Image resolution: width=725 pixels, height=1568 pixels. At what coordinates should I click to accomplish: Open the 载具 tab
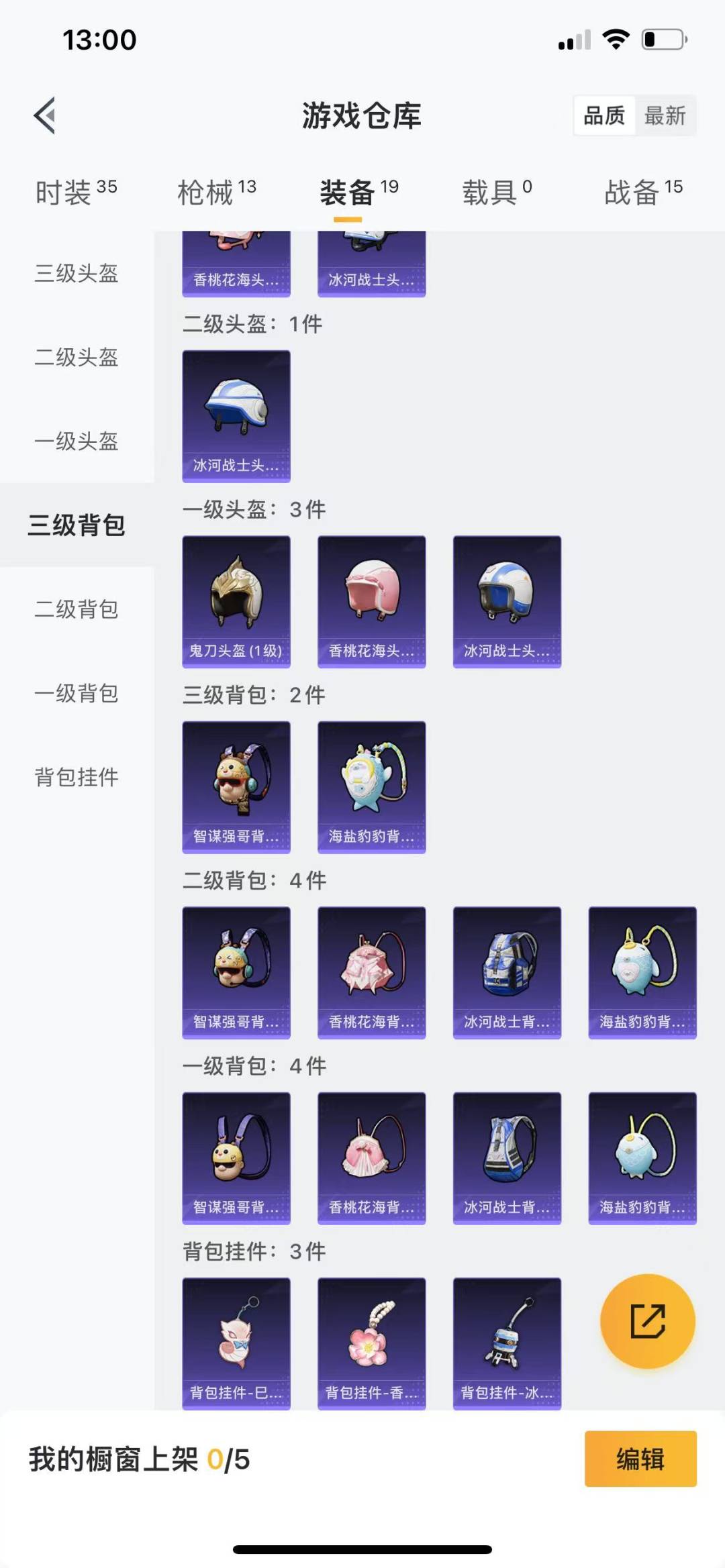click(496, 193)
